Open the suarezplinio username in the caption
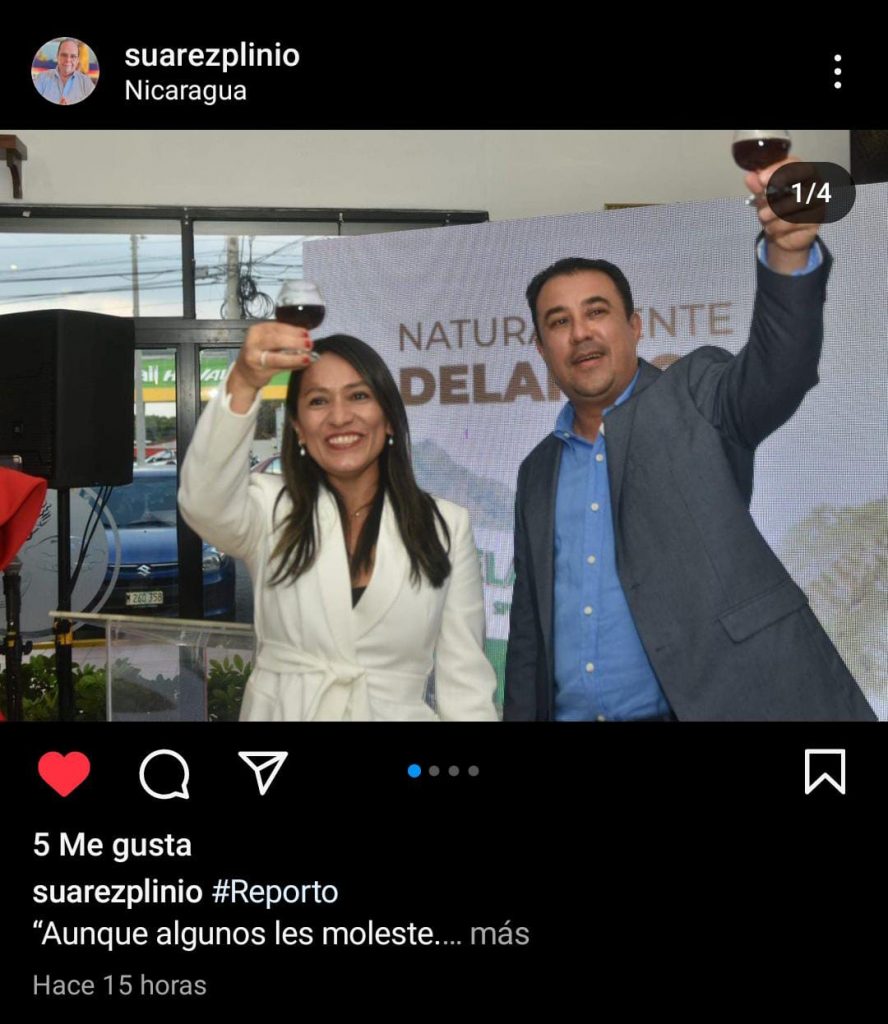Viewport: 888px width, 1024px height. coord(118,892)
